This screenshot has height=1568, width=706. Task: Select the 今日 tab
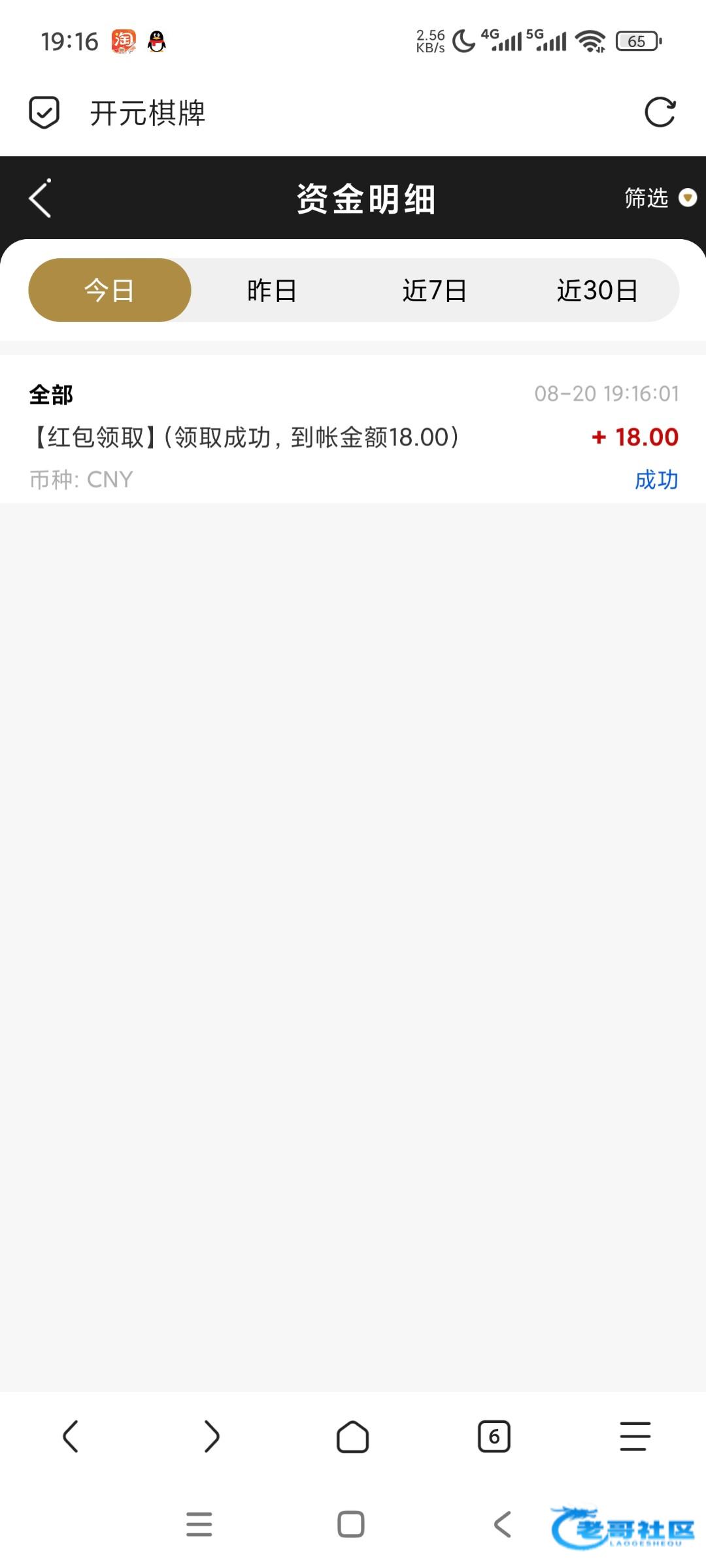click(110, 290)
